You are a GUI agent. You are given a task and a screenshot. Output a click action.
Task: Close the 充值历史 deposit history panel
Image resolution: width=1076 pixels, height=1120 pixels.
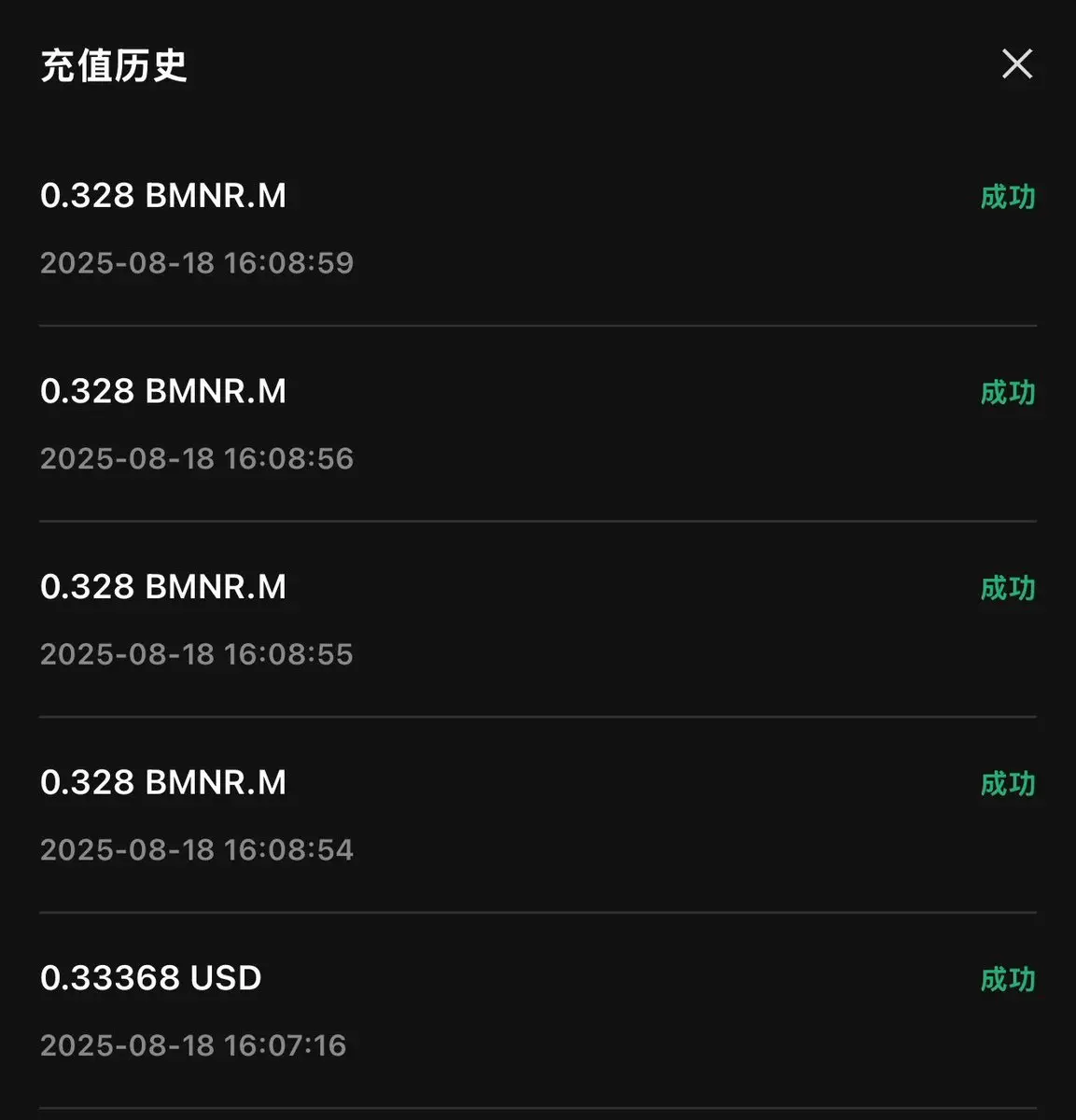coord(1016,64)
